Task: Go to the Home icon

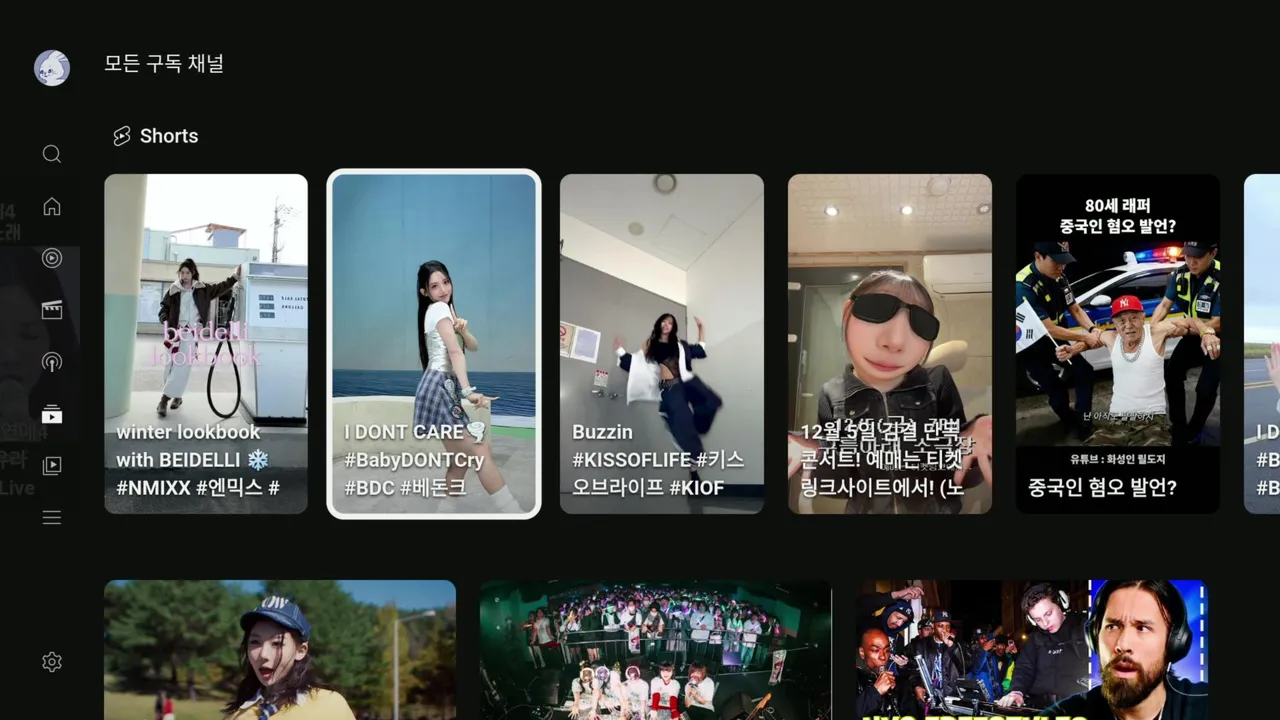Action: coord(52,206)
